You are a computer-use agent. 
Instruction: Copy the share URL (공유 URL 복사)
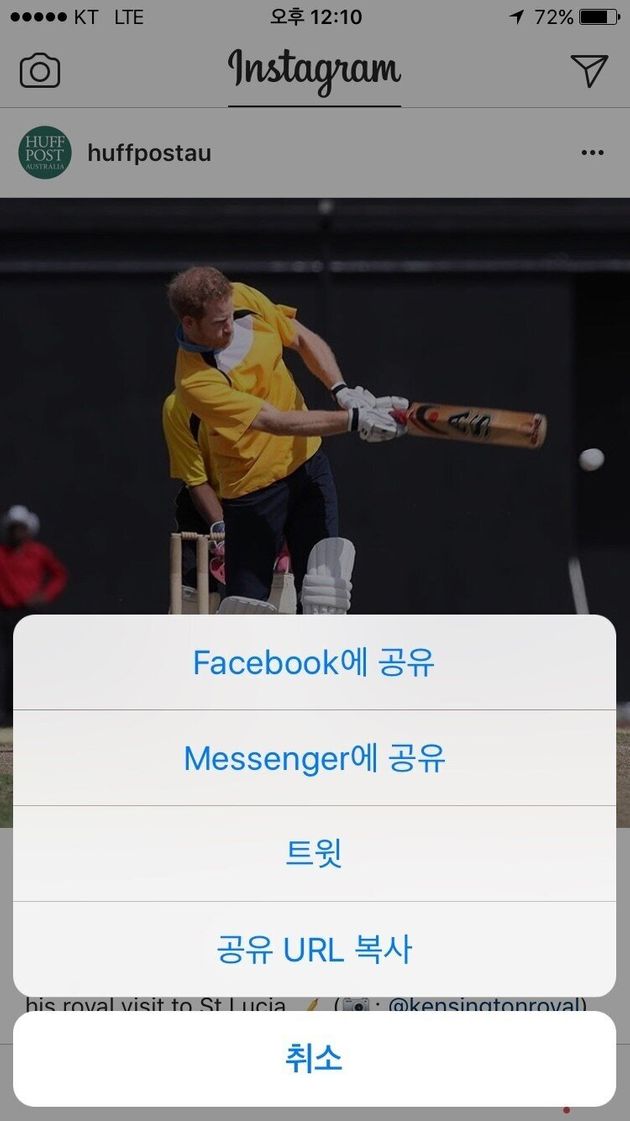tap(314, 948)
